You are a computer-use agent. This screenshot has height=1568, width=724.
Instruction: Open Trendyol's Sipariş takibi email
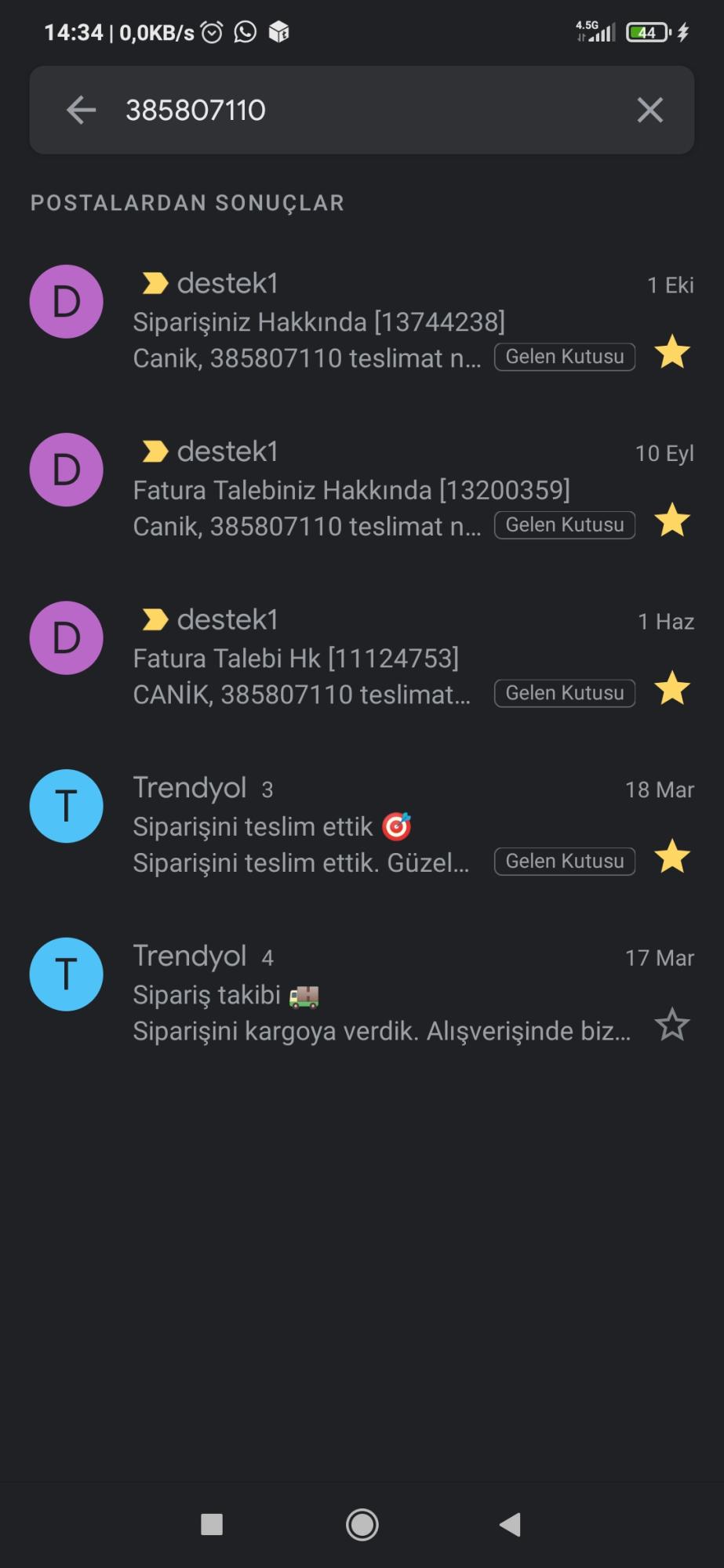coord(362,994)
